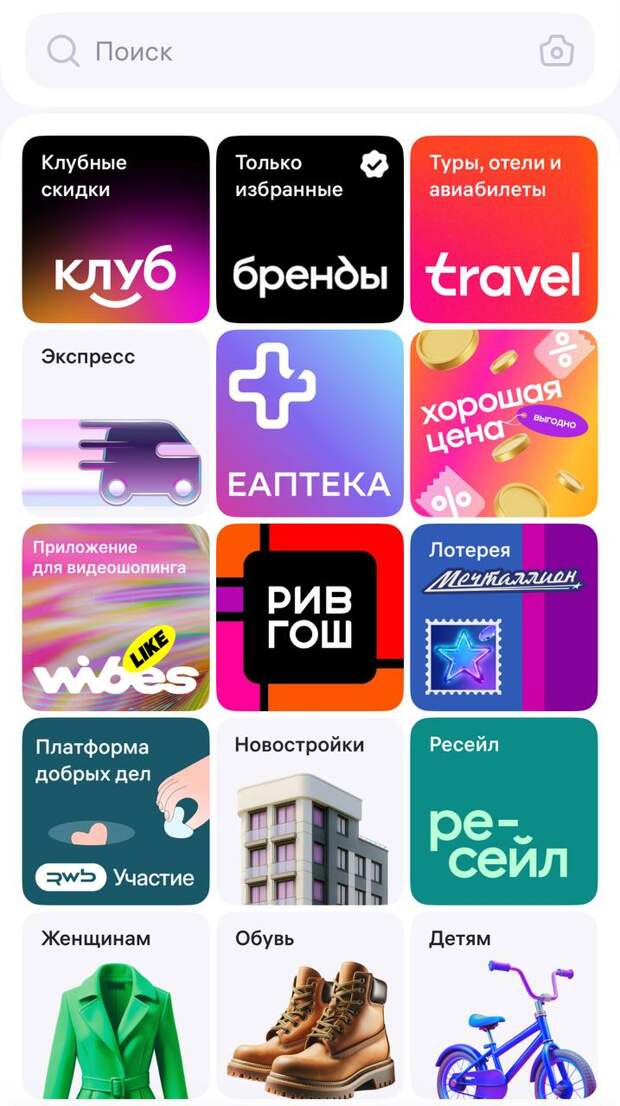Select the Детям category
This screenshot has height=1106, width=620.
coord(504,1005)
